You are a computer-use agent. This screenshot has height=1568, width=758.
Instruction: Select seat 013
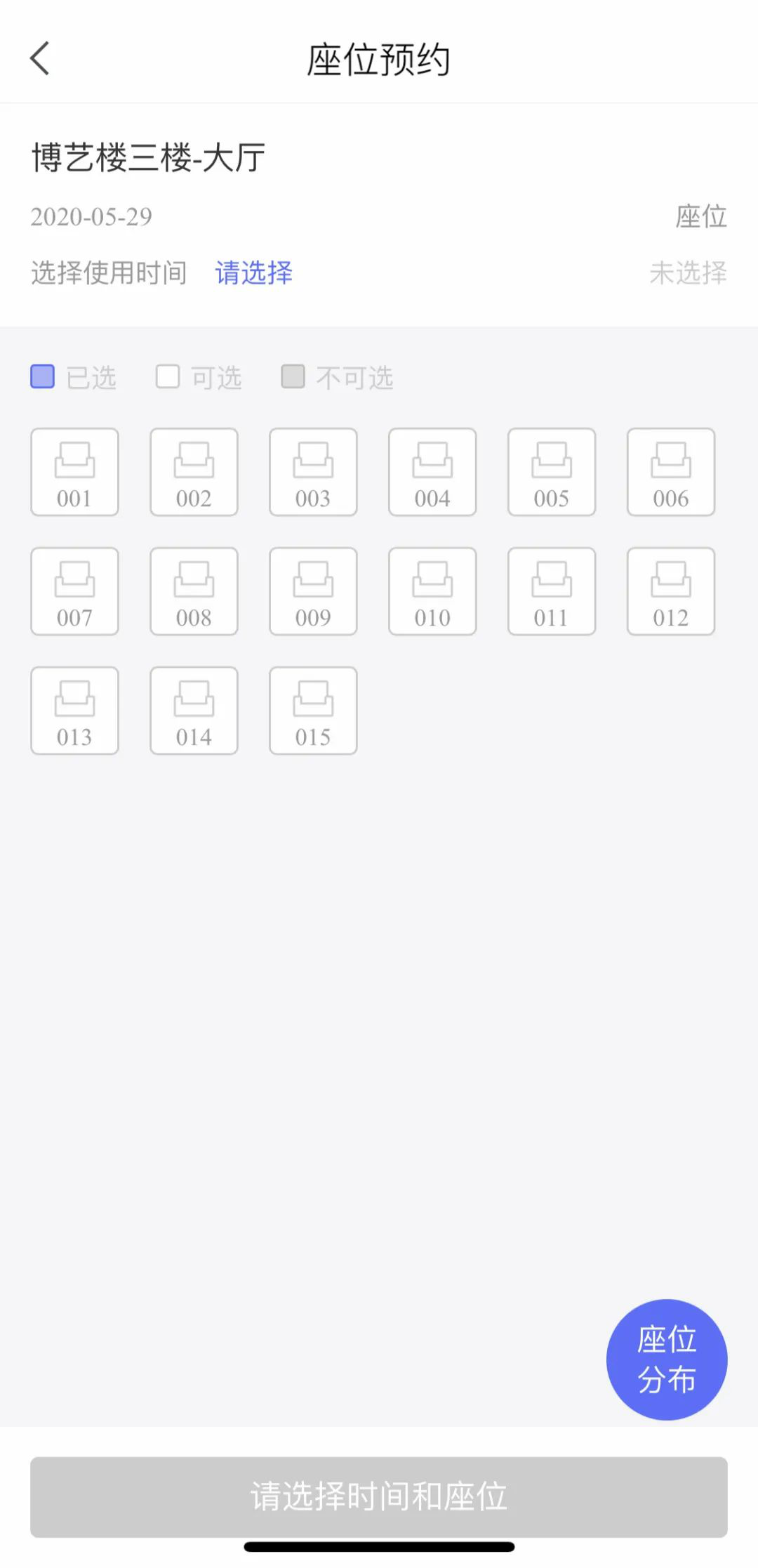pos(74,711)
